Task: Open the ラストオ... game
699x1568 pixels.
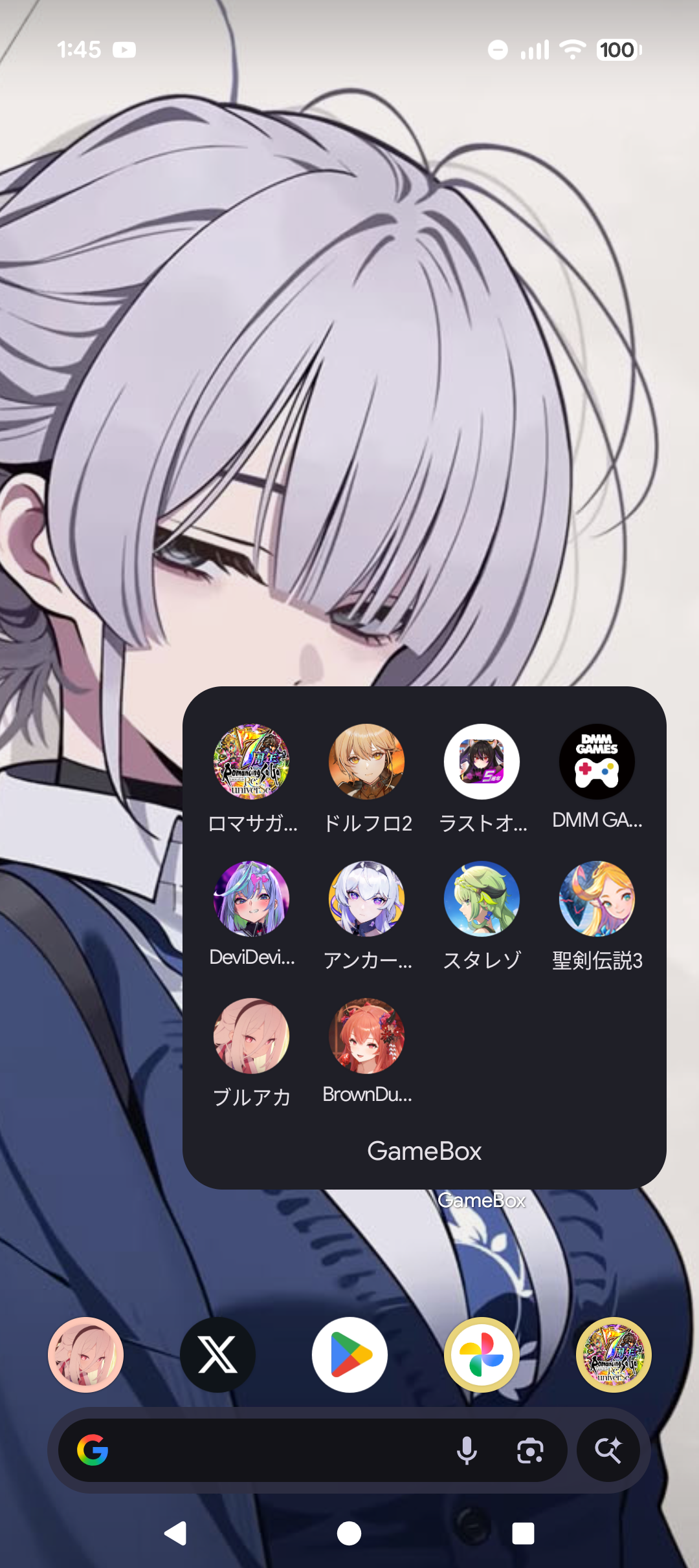Action: [482, 761]
